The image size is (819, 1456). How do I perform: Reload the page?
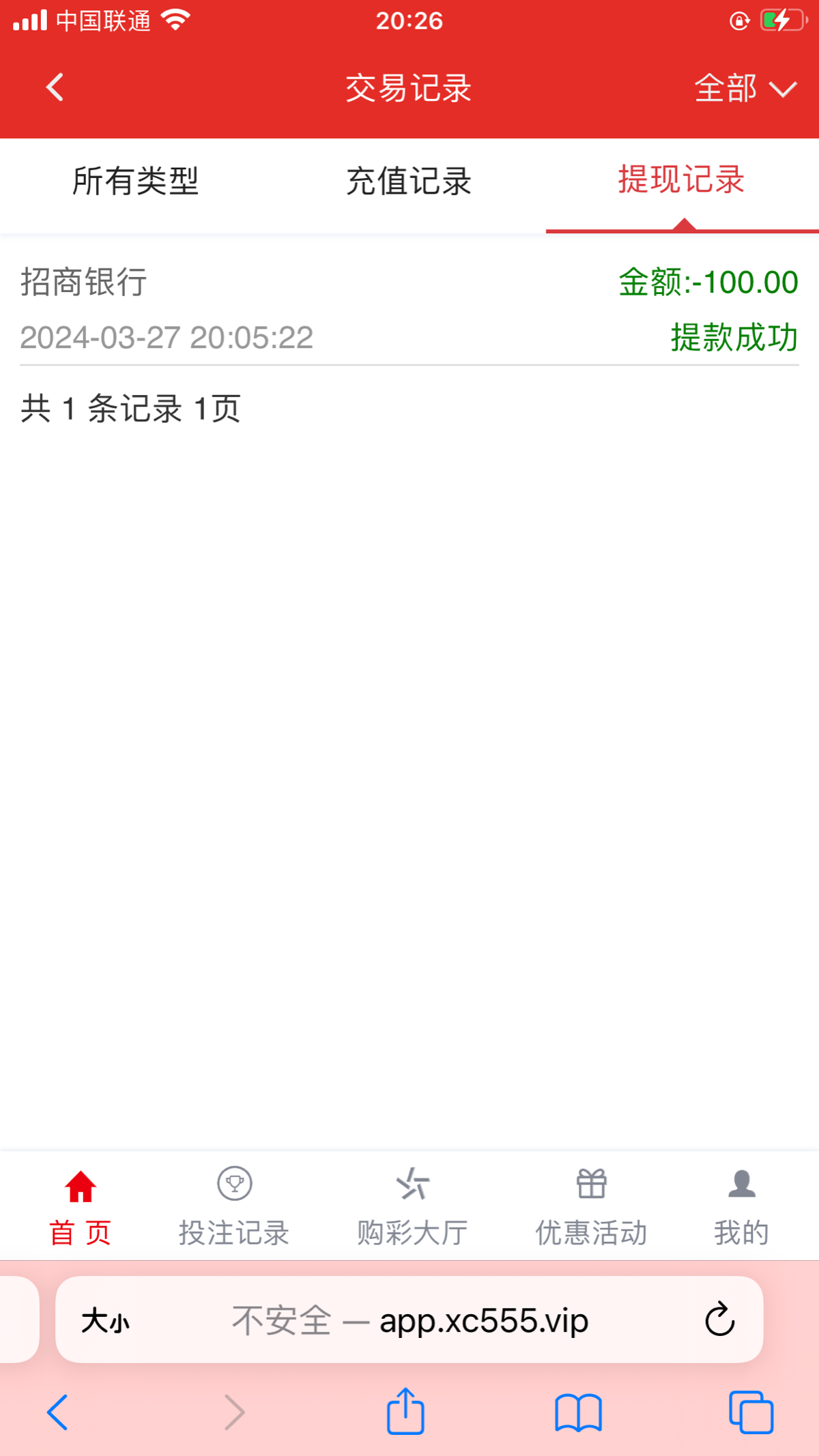(x=719, y=1320)
